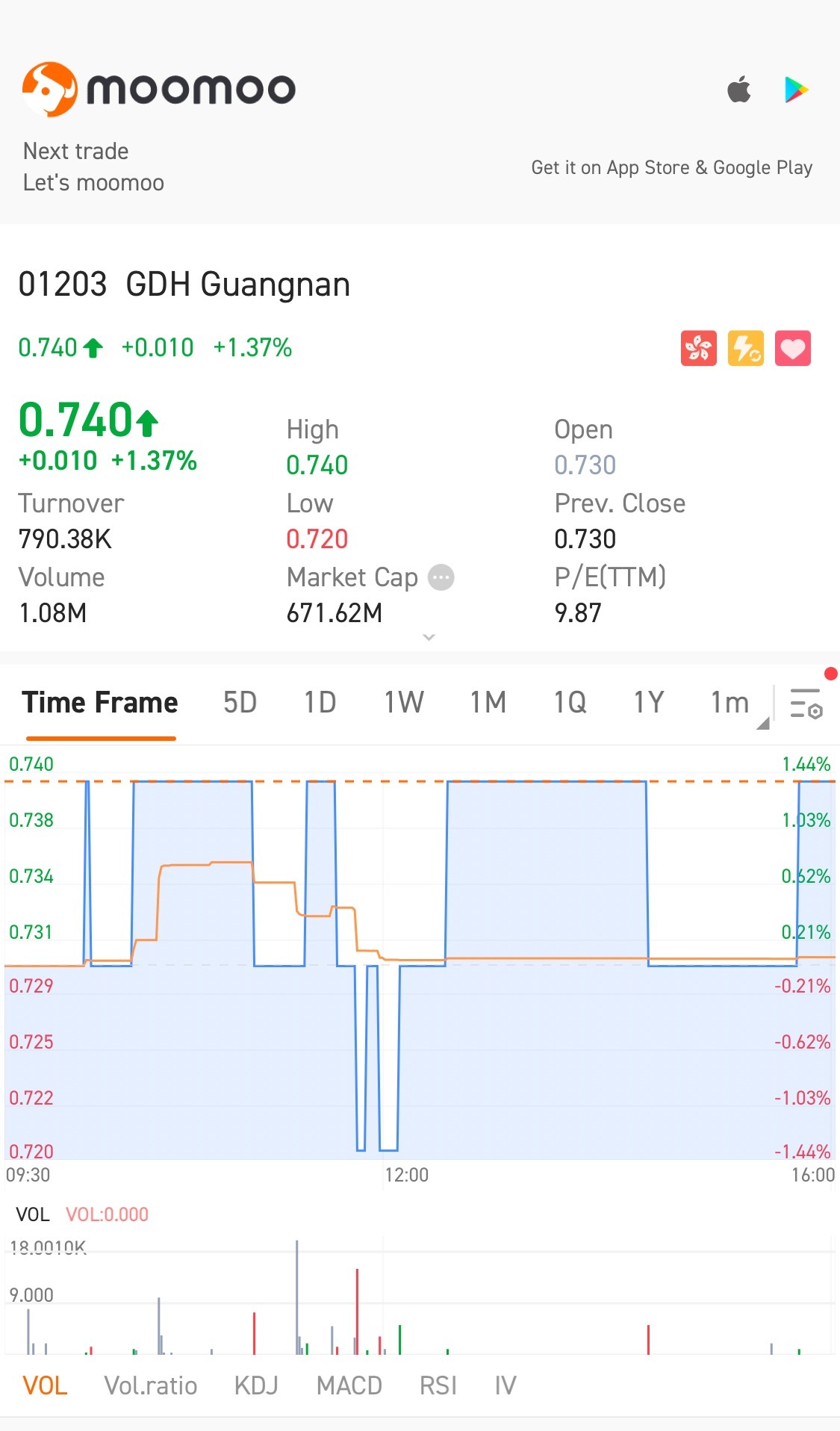
Task: Open the 1m interval dropdown
Action: click(x=735, y=704)
